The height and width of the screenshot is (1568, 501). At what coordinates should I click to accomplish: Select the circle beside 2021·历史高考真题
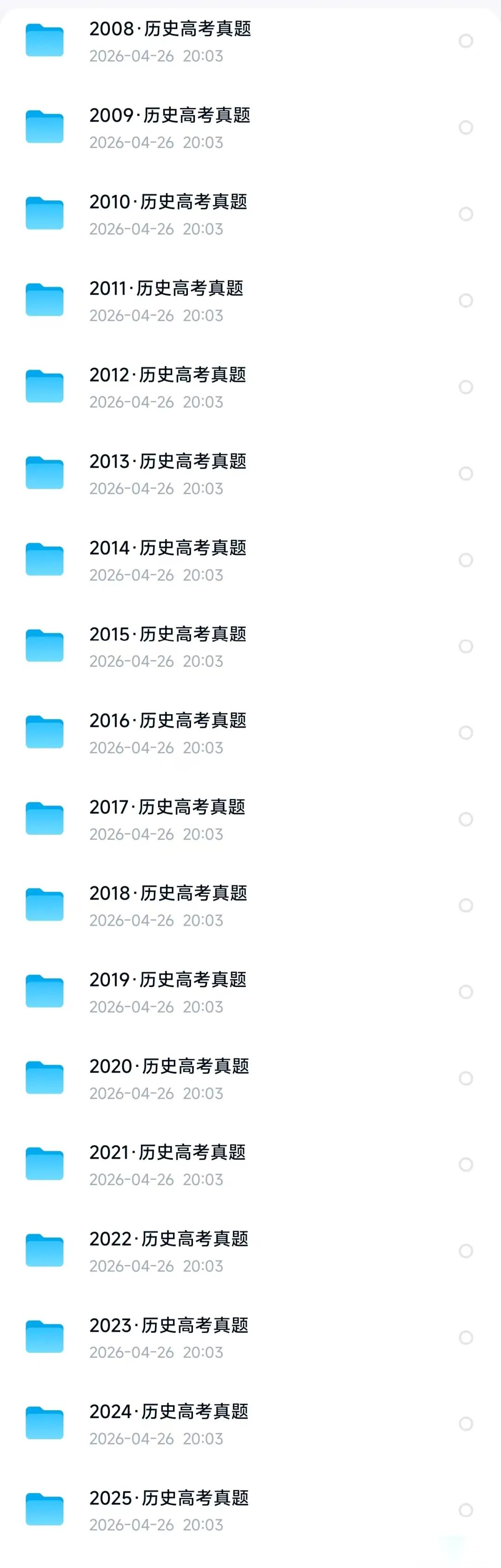(x=466, y=1164)
